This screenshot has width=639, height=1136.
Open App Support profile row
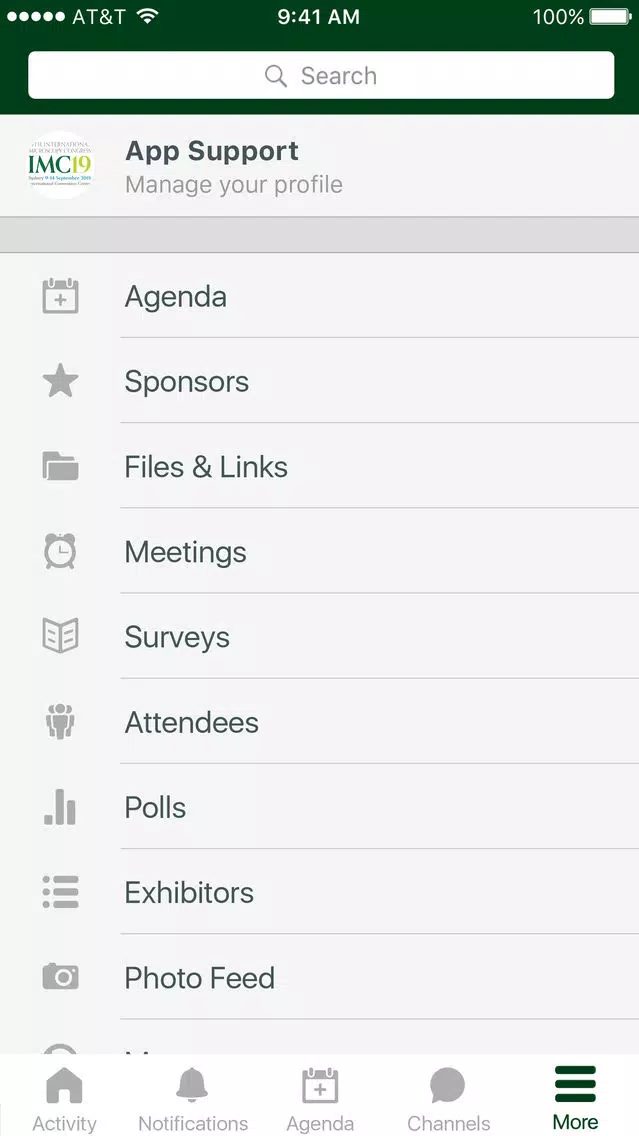[x=320, y=166]
